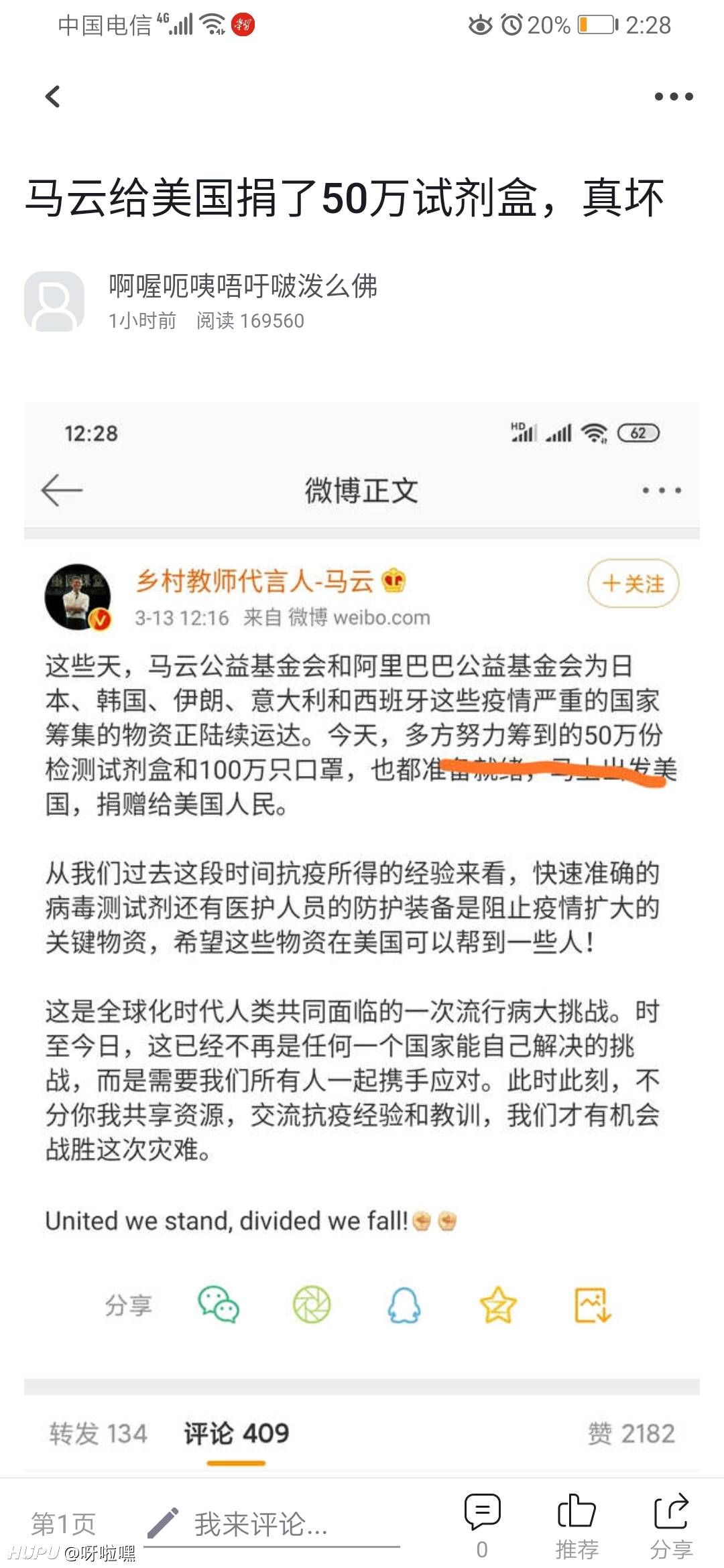The height and width of the screenshot is (1568, 724).
Task: Tap the 我来评论 comment input field
Action: point(272,1525)
